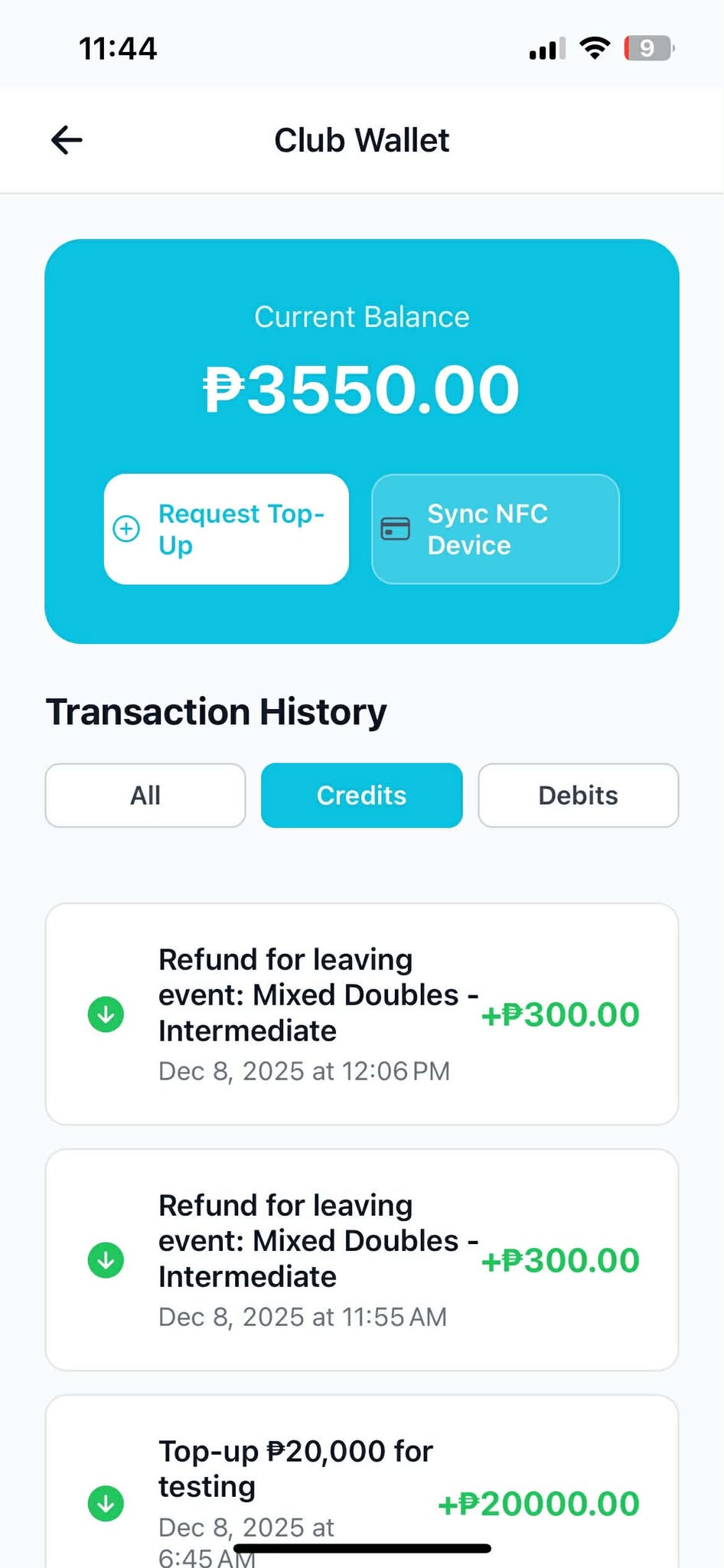Tap the Wi-Fi icon in the status bar
Screen dimensions: 724x1568
pos(595,47)
